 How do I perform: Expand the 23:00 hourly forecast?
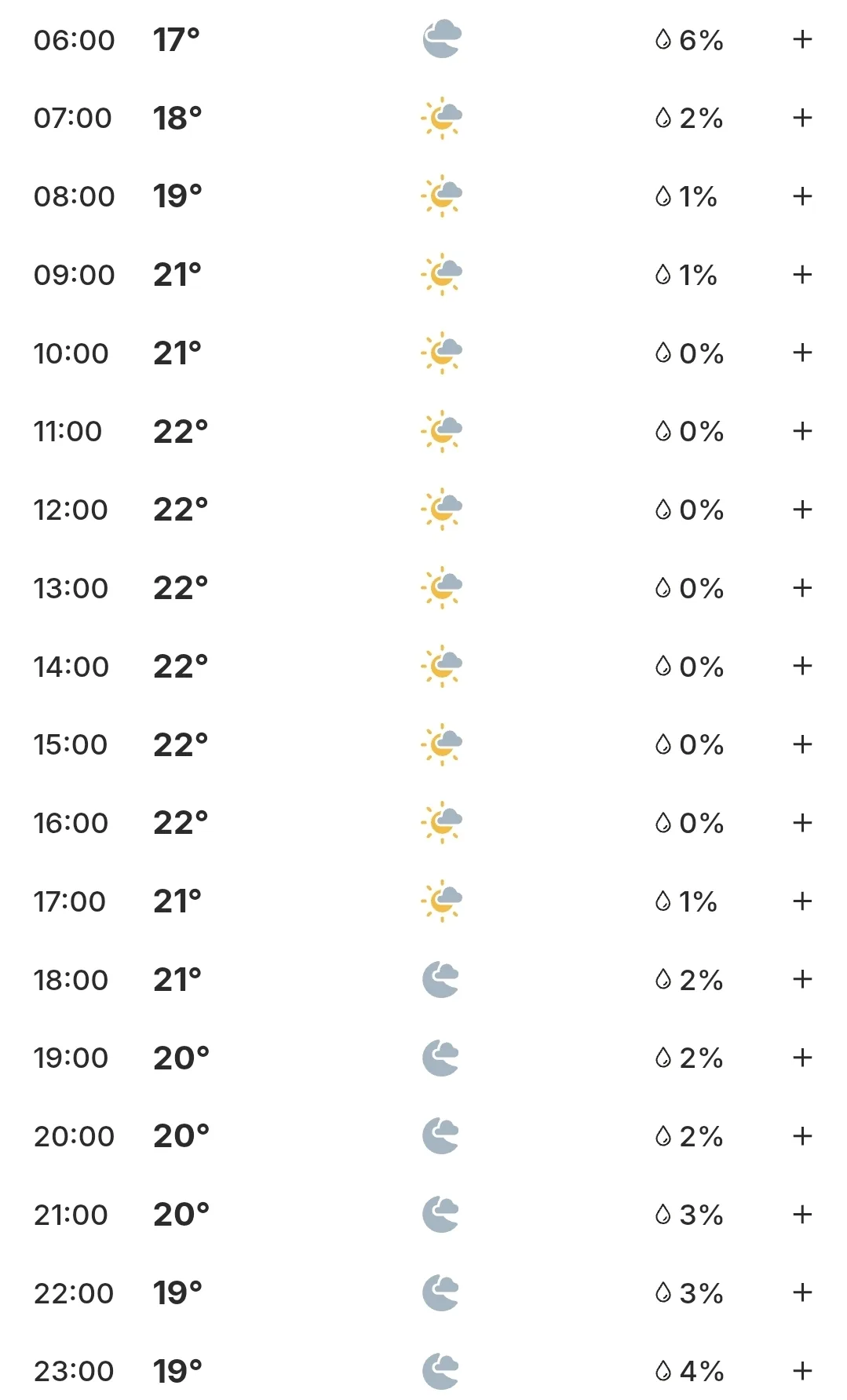(x=801, y=1371)
